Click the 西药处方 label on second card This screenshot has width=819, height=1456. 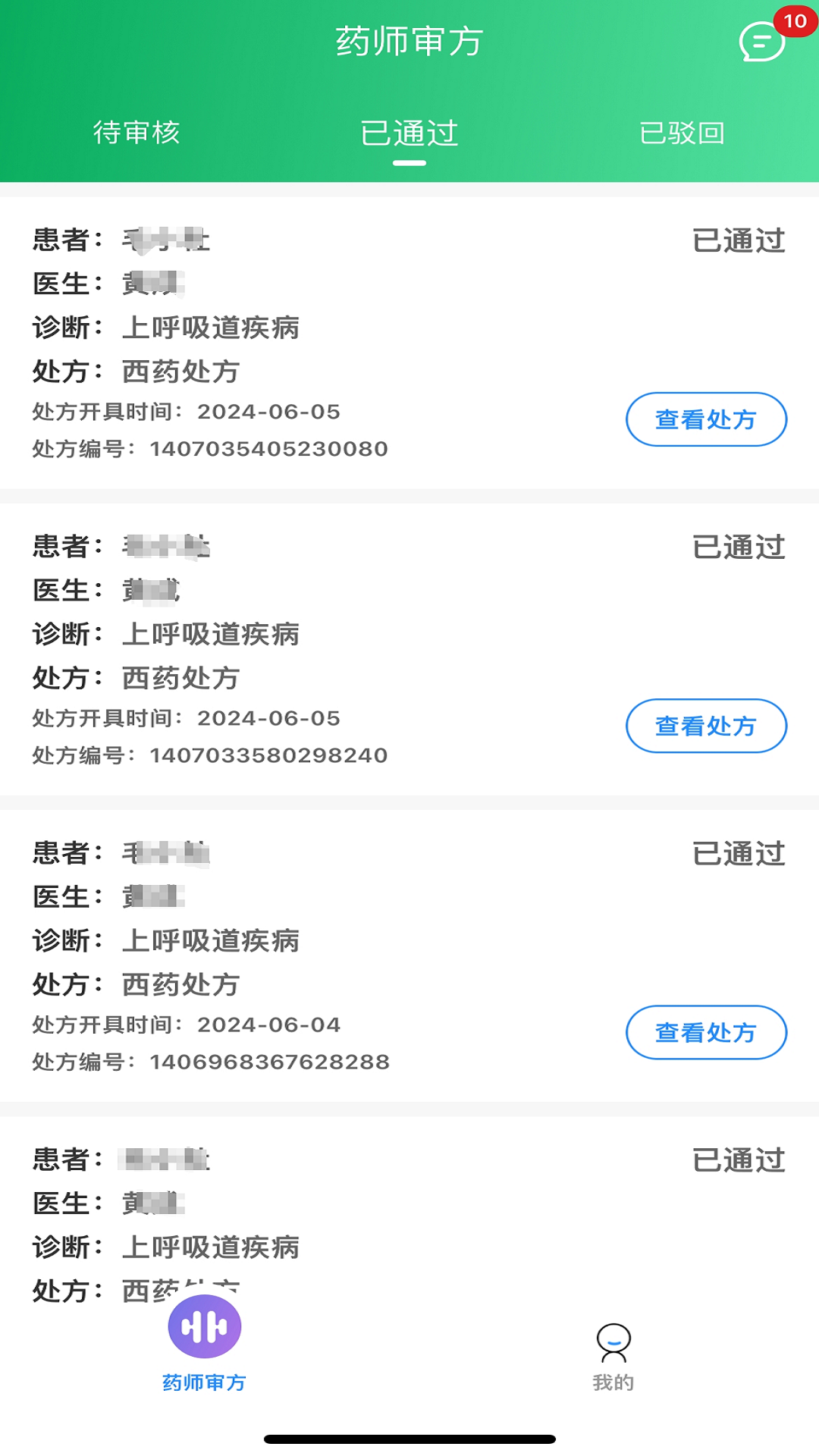pyautogui.click(x=180, y=679)
